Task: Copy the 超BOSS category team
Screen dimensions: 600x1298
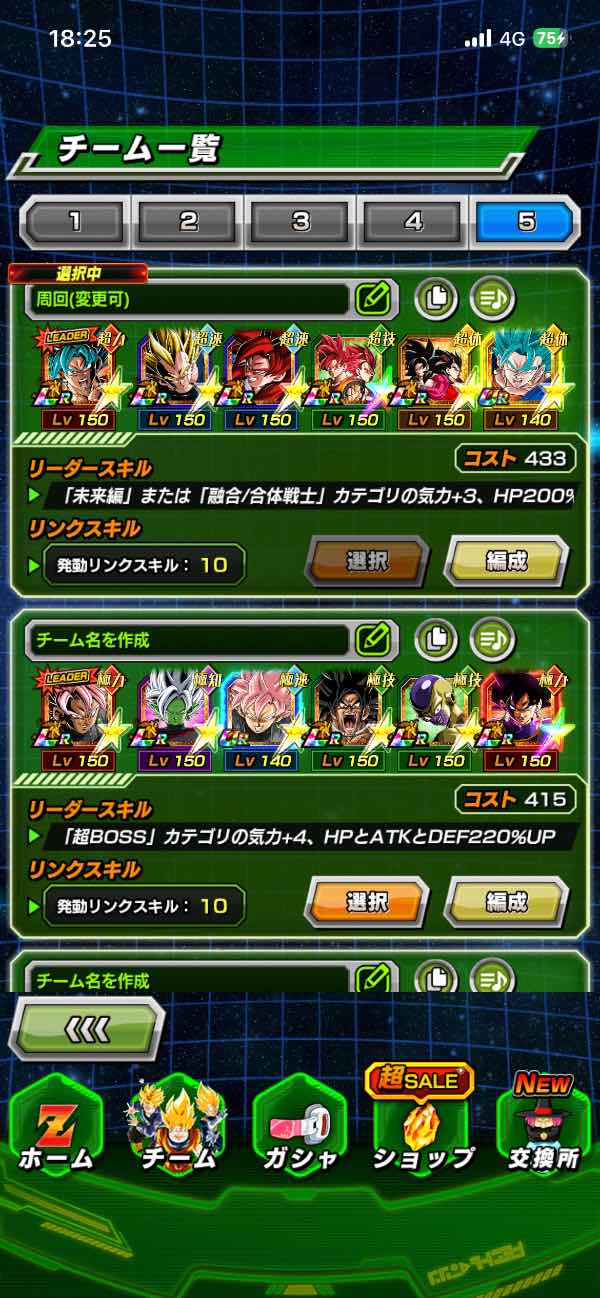Action: click(436, 638)
